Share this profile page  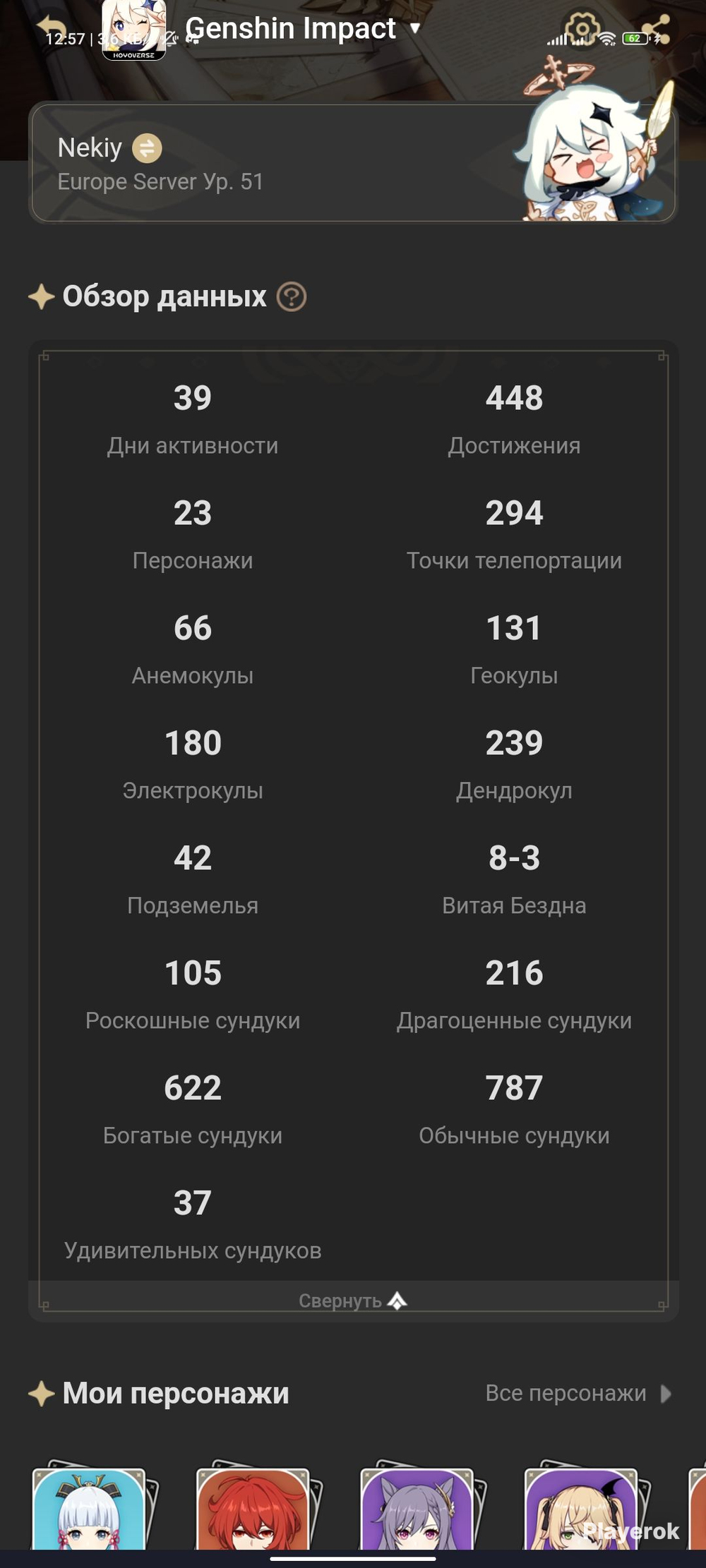654,30
